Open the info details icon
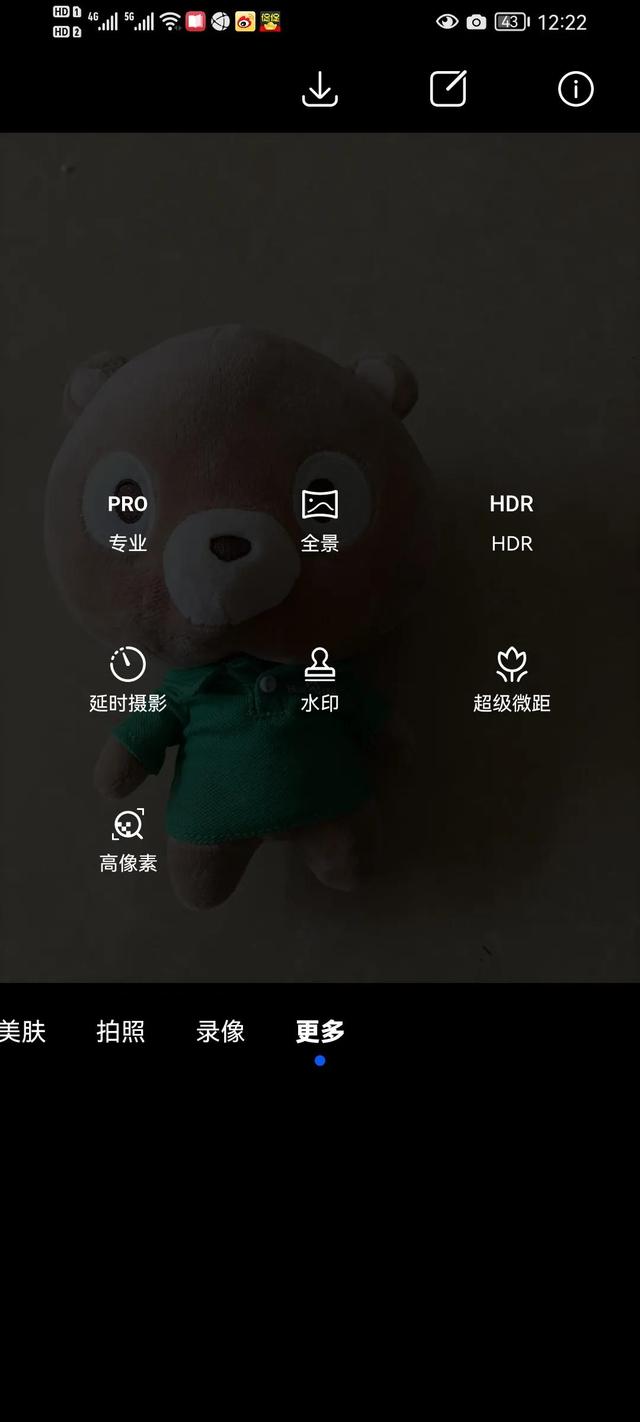This screenshot has width=640, height=1422. tap(576, 89)
